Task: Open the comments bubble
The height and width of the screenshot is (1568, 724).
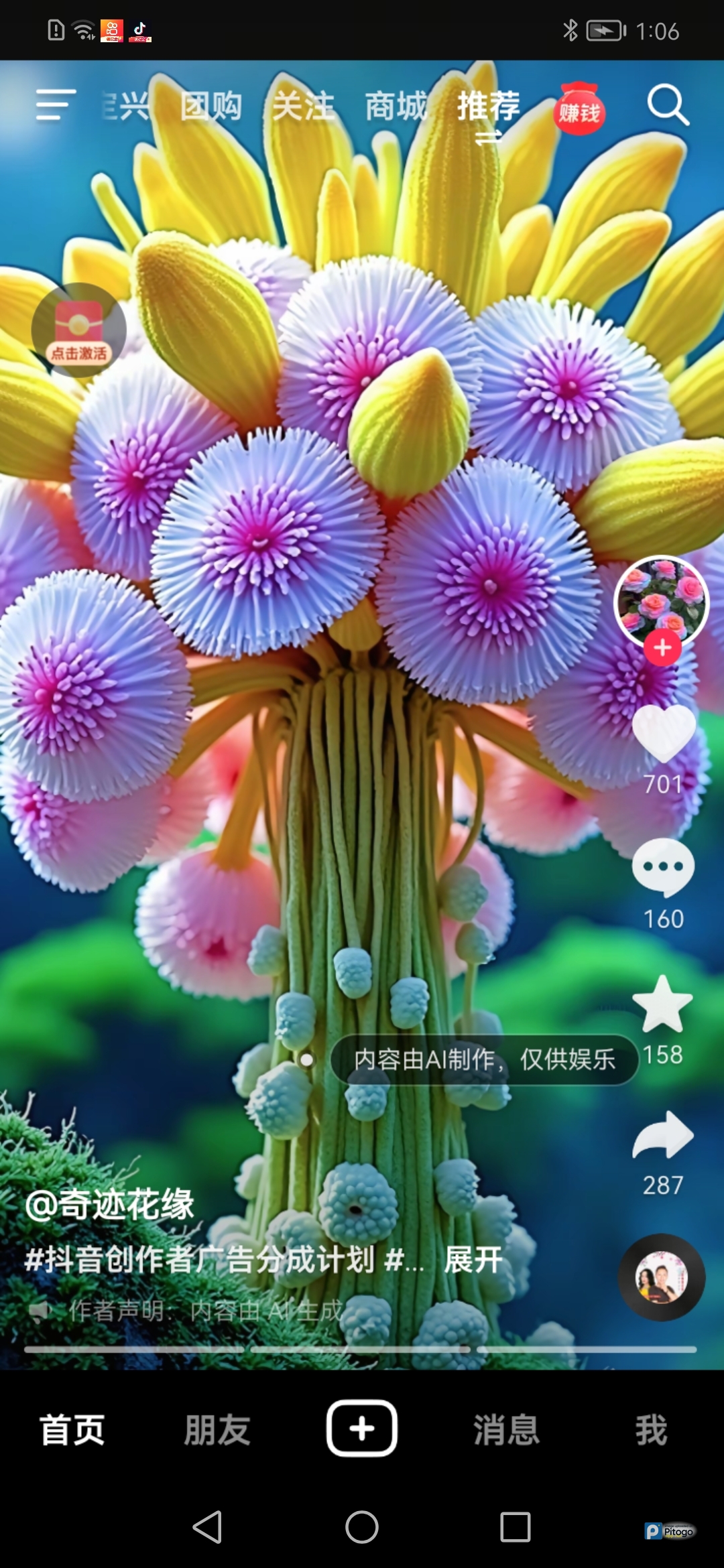Action: pos(663,867)
